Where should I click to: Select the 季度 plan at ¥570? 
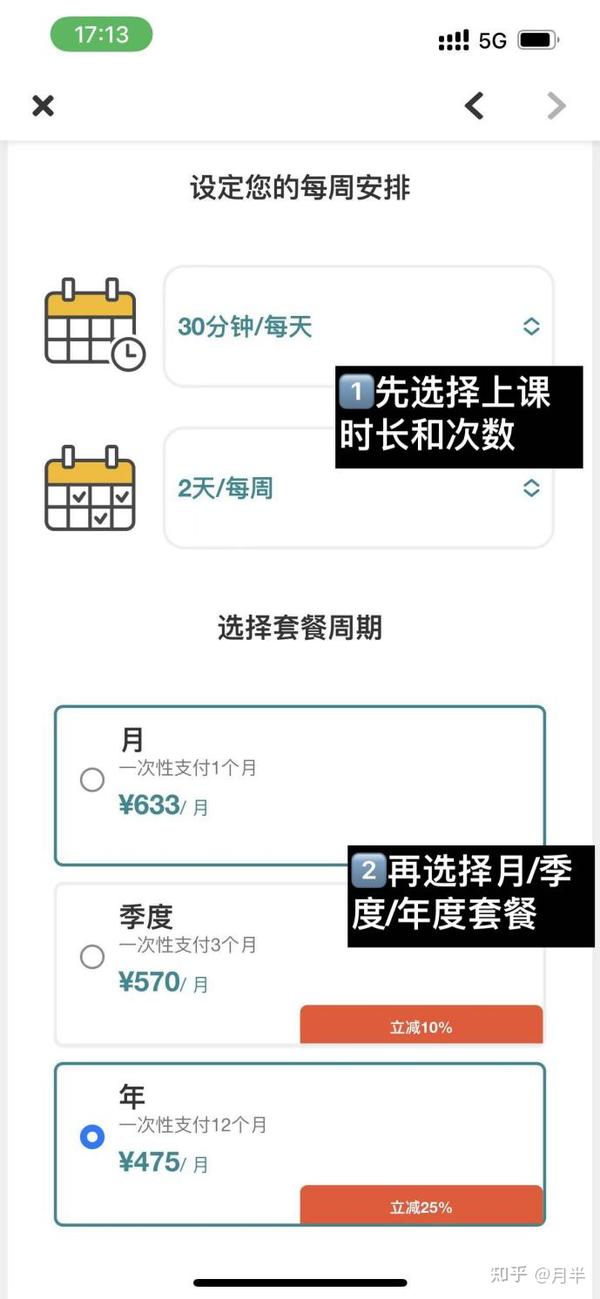tap(92, 957)
